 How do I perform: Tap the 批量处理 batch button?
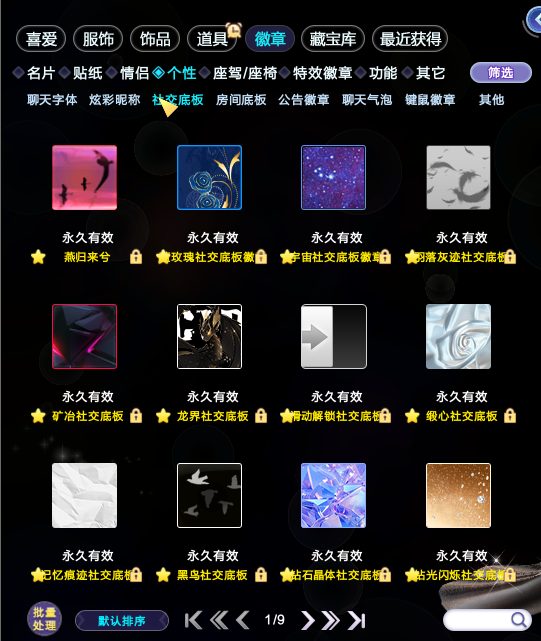coord(44,619)
